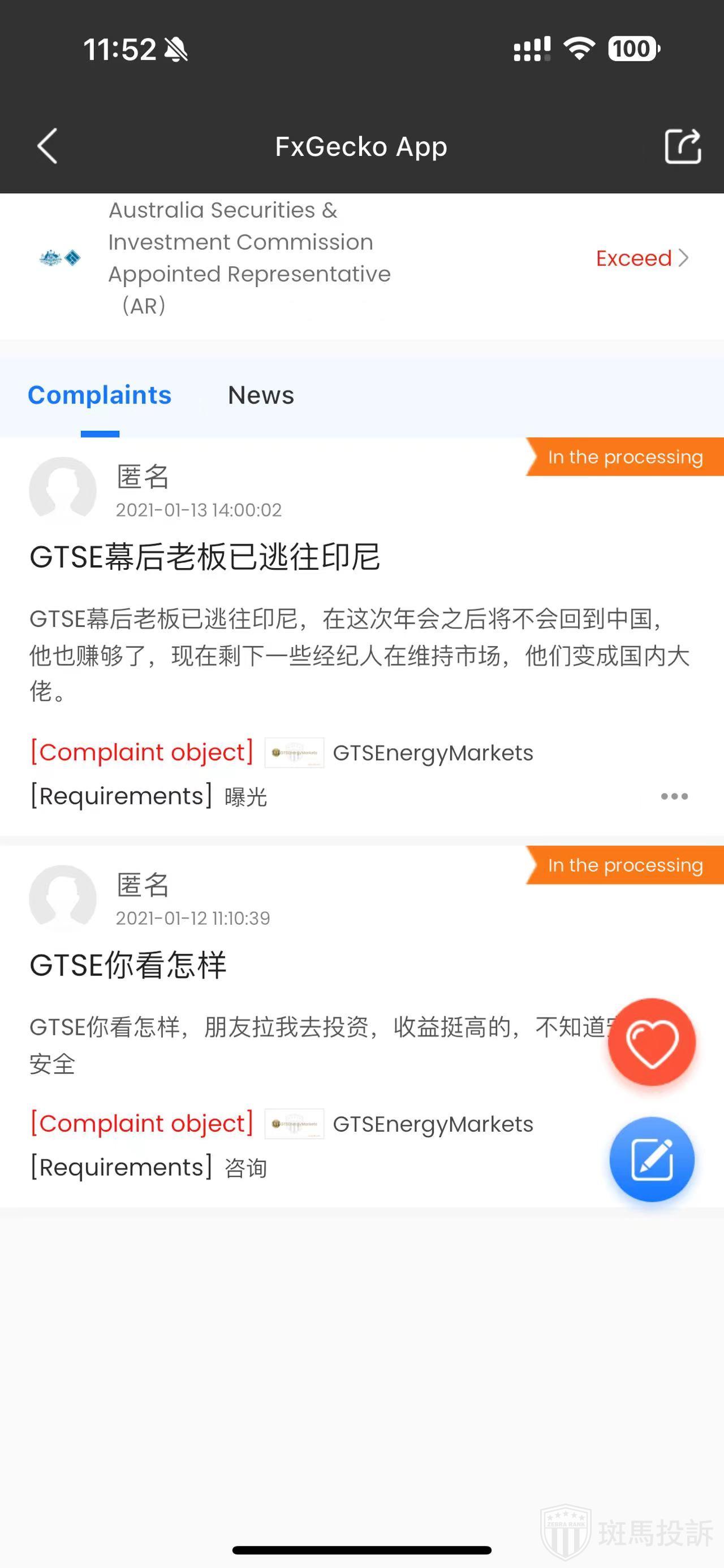This screenshot has width=724, height=1568.
Task: Select the Complaints tab
Action: (100, 395)
